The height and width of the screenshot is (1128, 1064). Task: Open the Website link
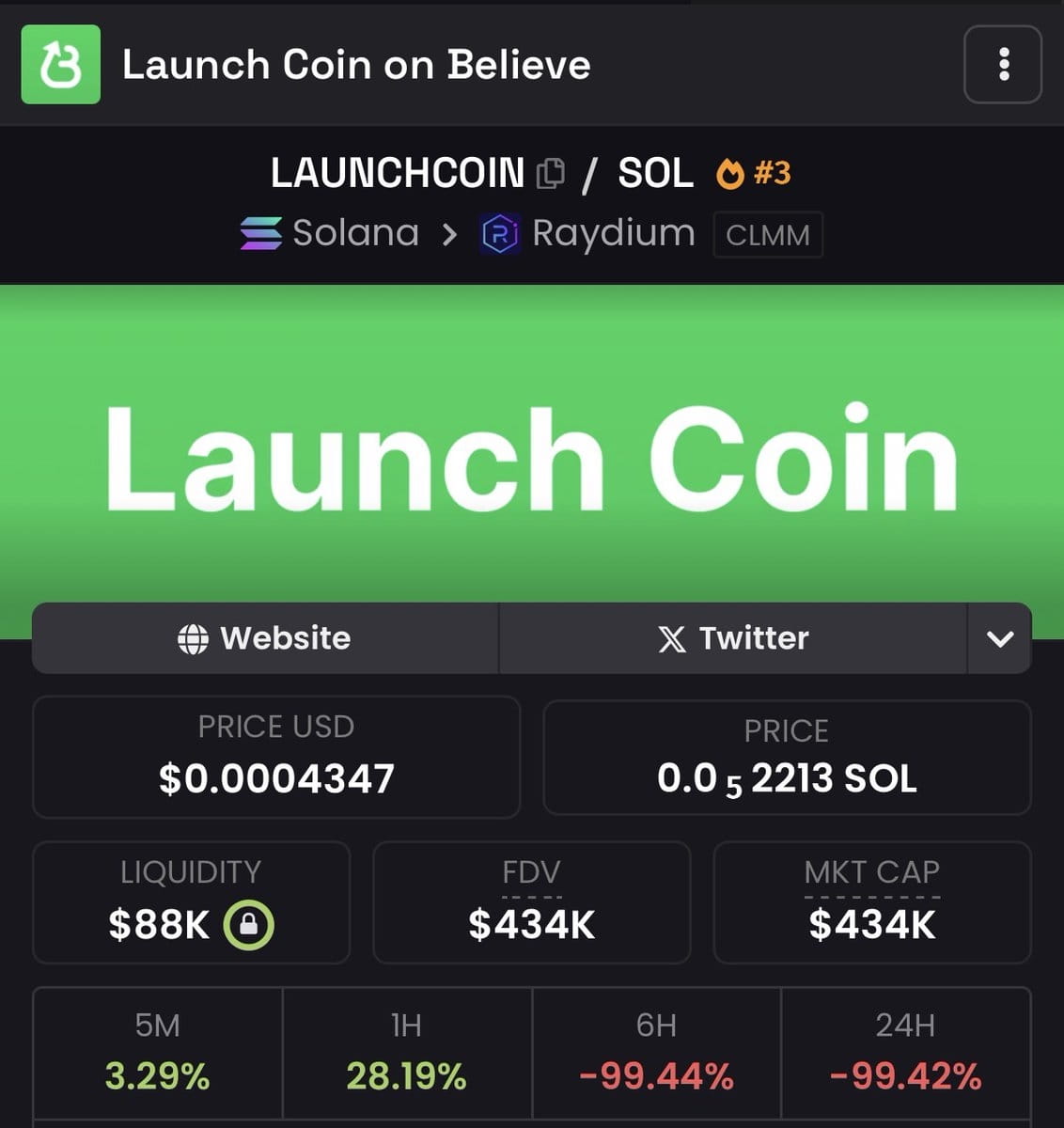pyautogui.click(x=265, y=638)
